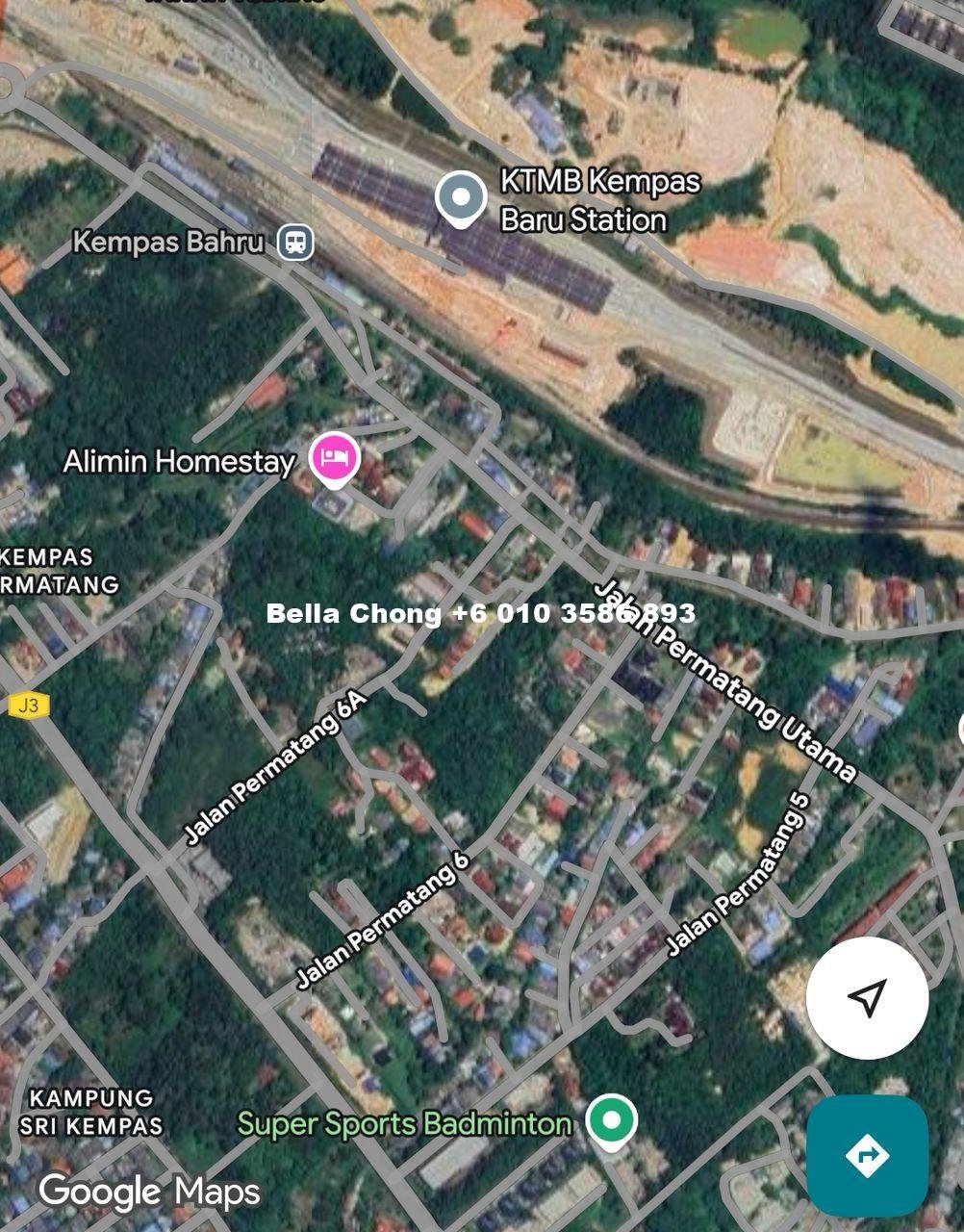
Task: Center map on my current location
Action: pyautogui.click(x=867, y=998)
